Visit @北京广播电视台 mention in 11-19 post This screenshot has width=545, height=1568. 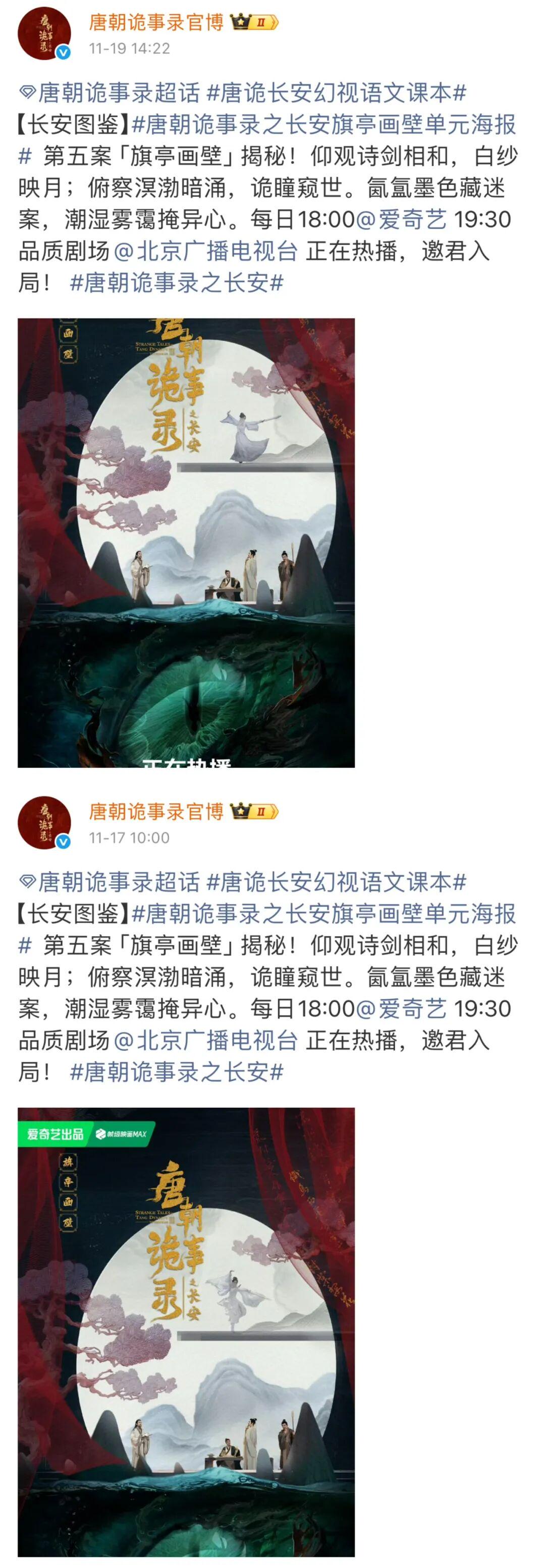[206, 252]
